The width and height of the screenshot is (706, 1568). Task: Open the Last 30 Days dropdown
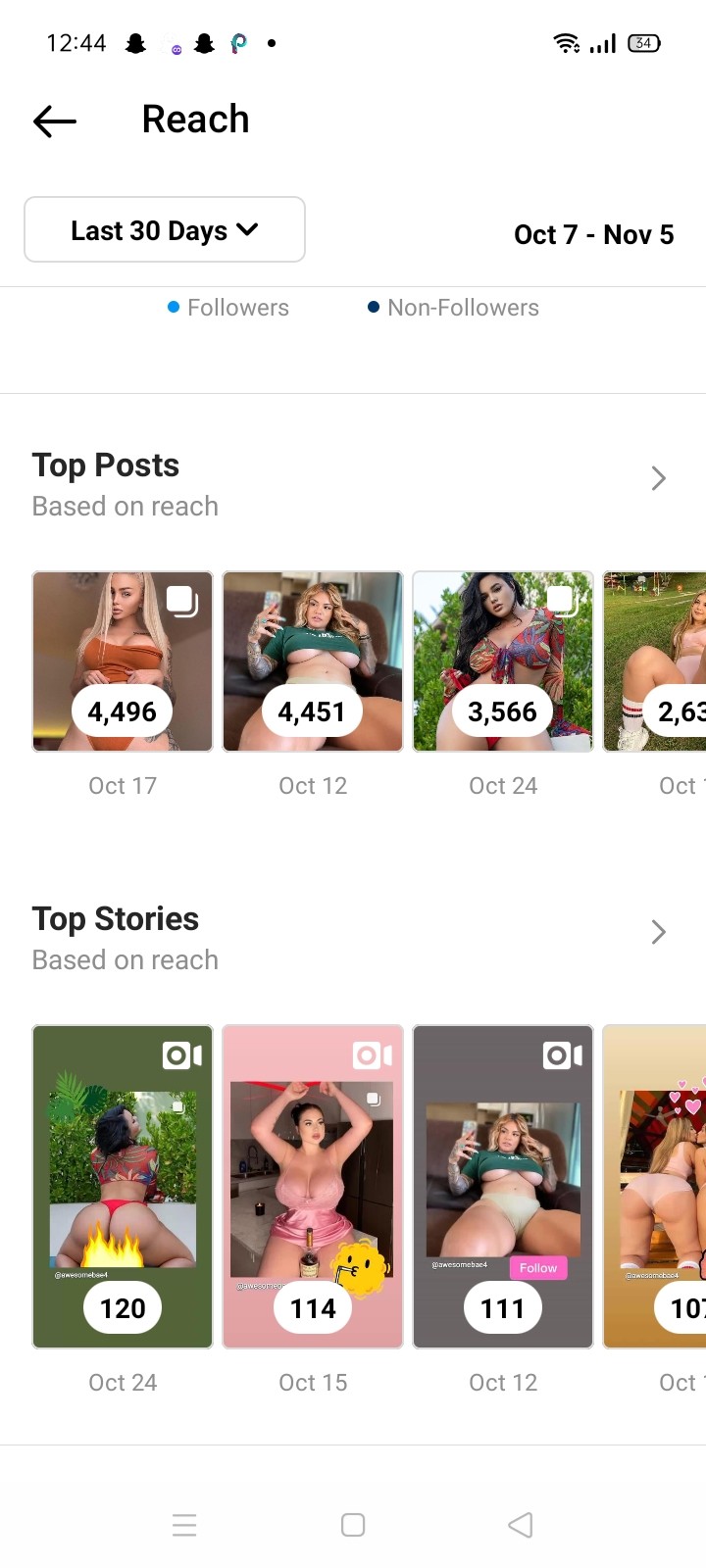[x=165, y=229]
